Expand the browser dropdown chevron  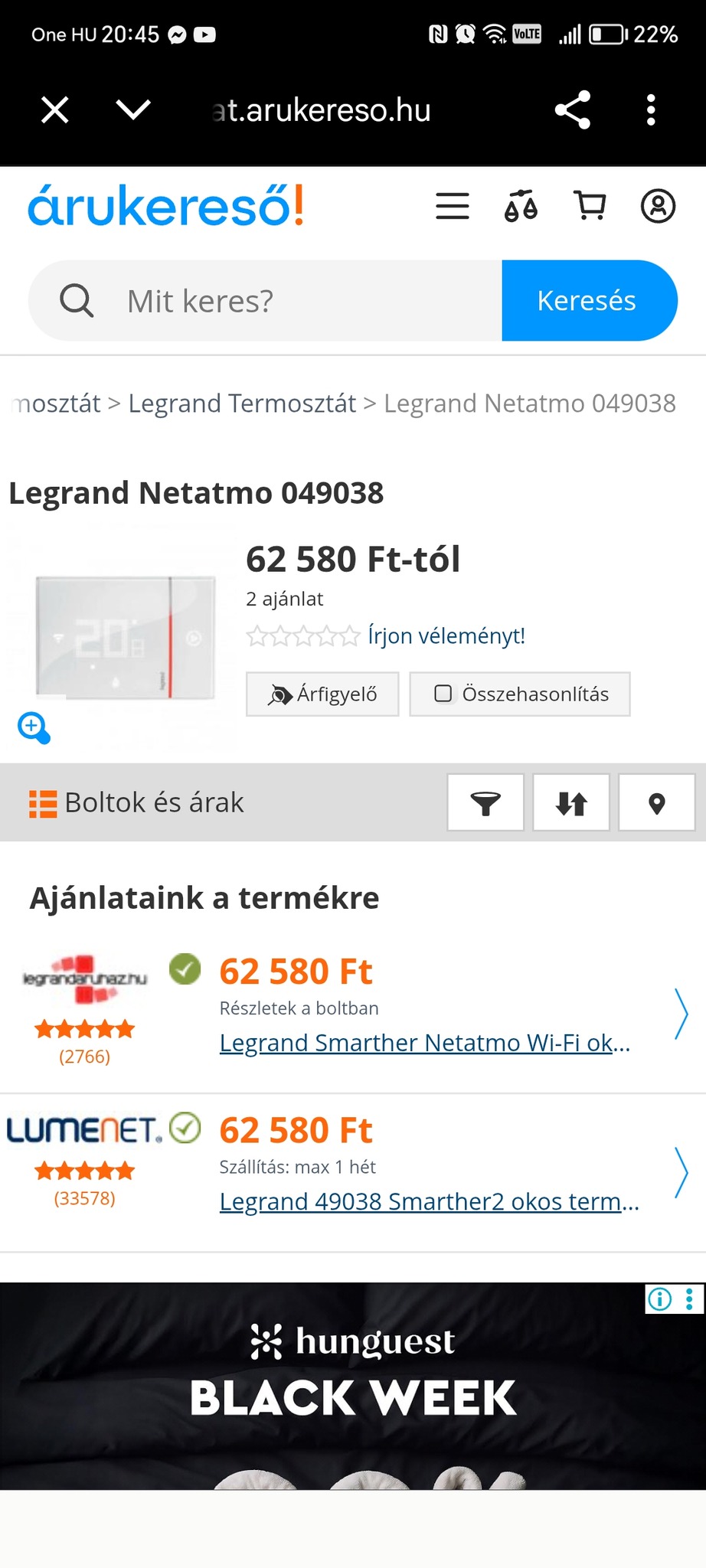(x=133, y=110)
